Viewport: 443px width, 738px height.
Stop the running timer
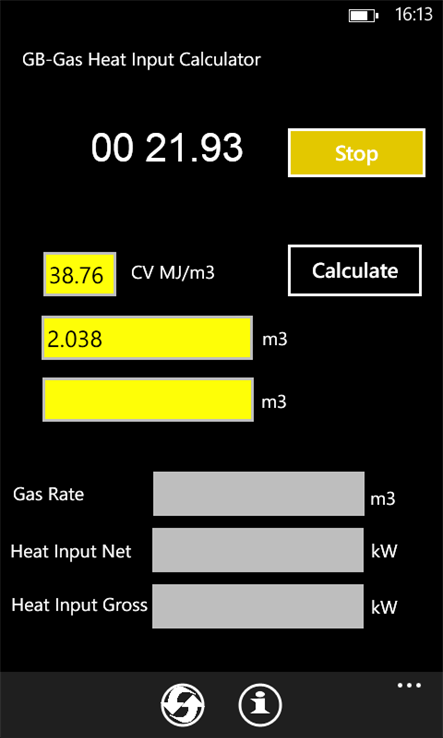click(356, 153)
